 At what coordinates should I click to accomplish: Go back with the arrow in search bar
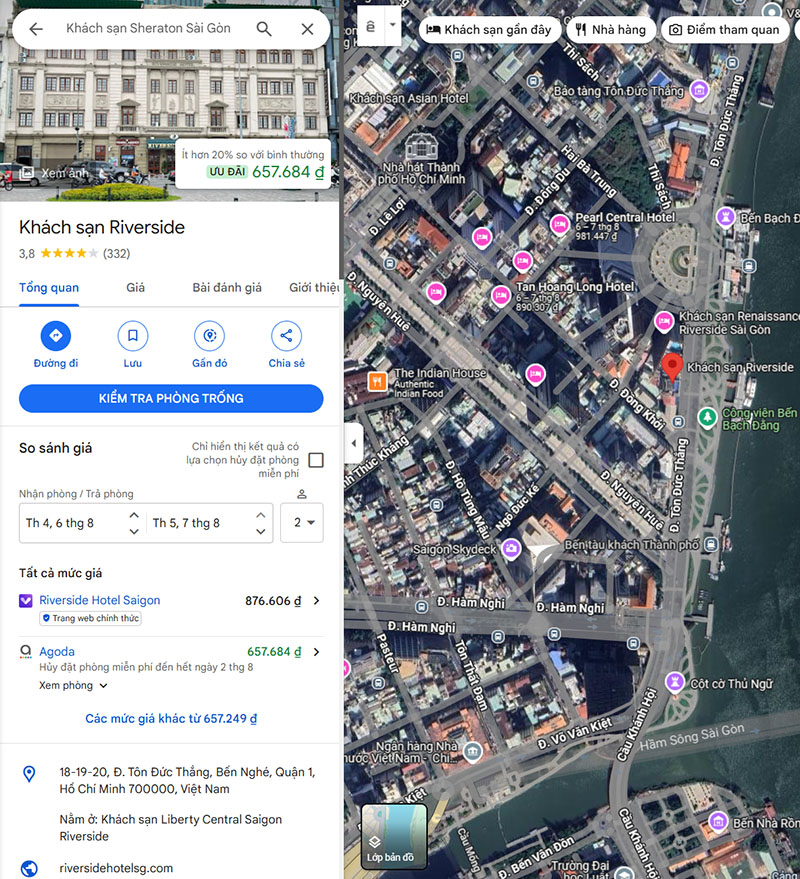click(x=36, y=29)
